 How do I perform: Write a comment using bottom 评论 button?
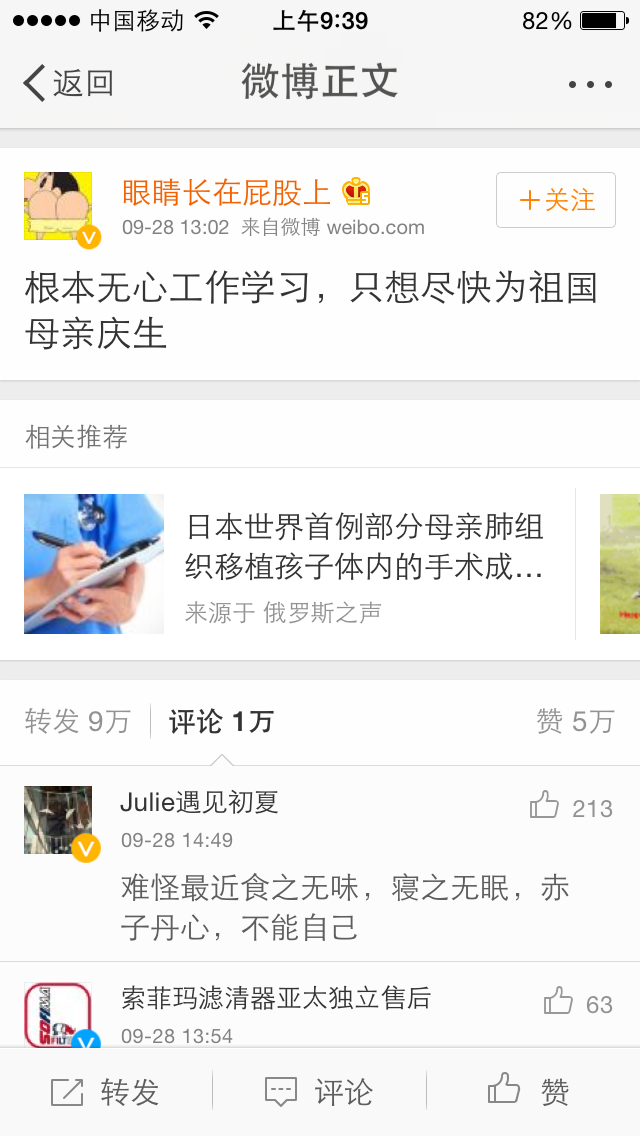click(319, 1092)
